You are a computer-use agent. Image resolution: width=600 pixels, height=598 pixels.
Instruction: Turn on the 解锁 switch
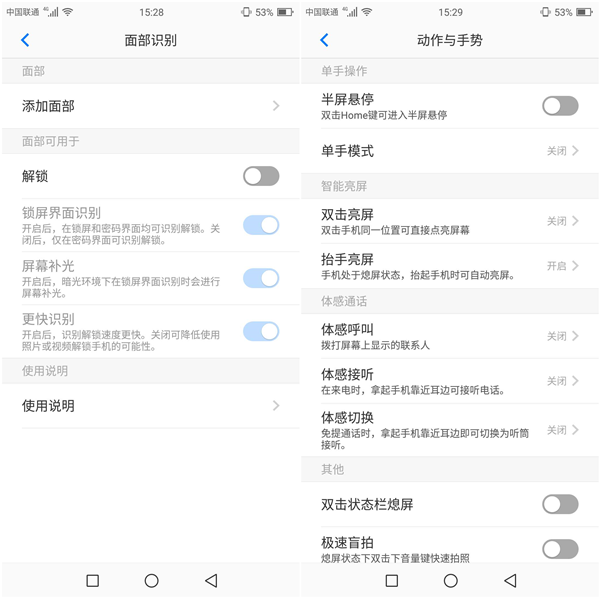260,176
